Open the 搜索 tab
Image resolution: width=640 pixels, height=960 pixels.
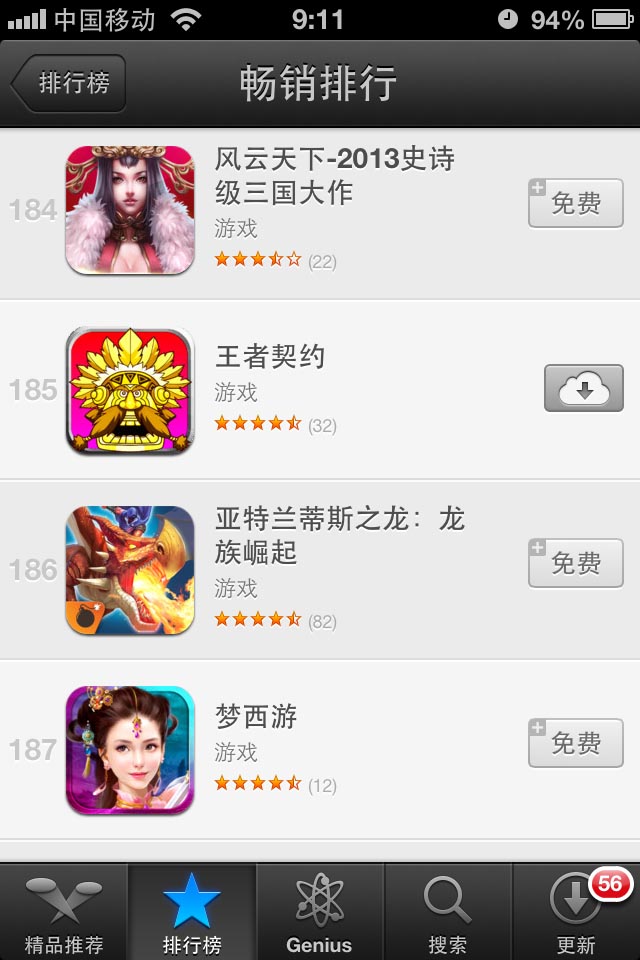click(x=448, y=914)
